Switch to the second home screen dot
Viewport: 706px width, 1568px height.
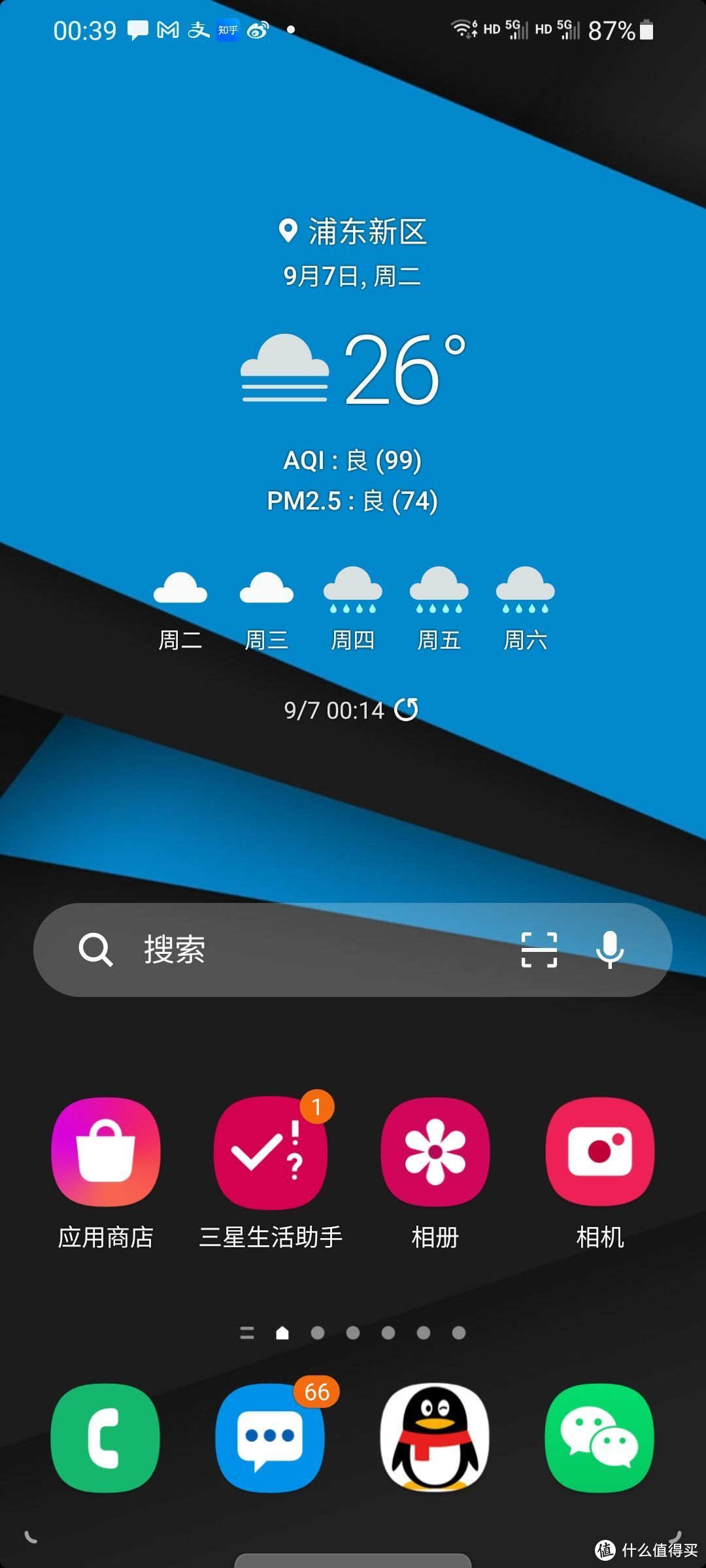click(318, 1333)
